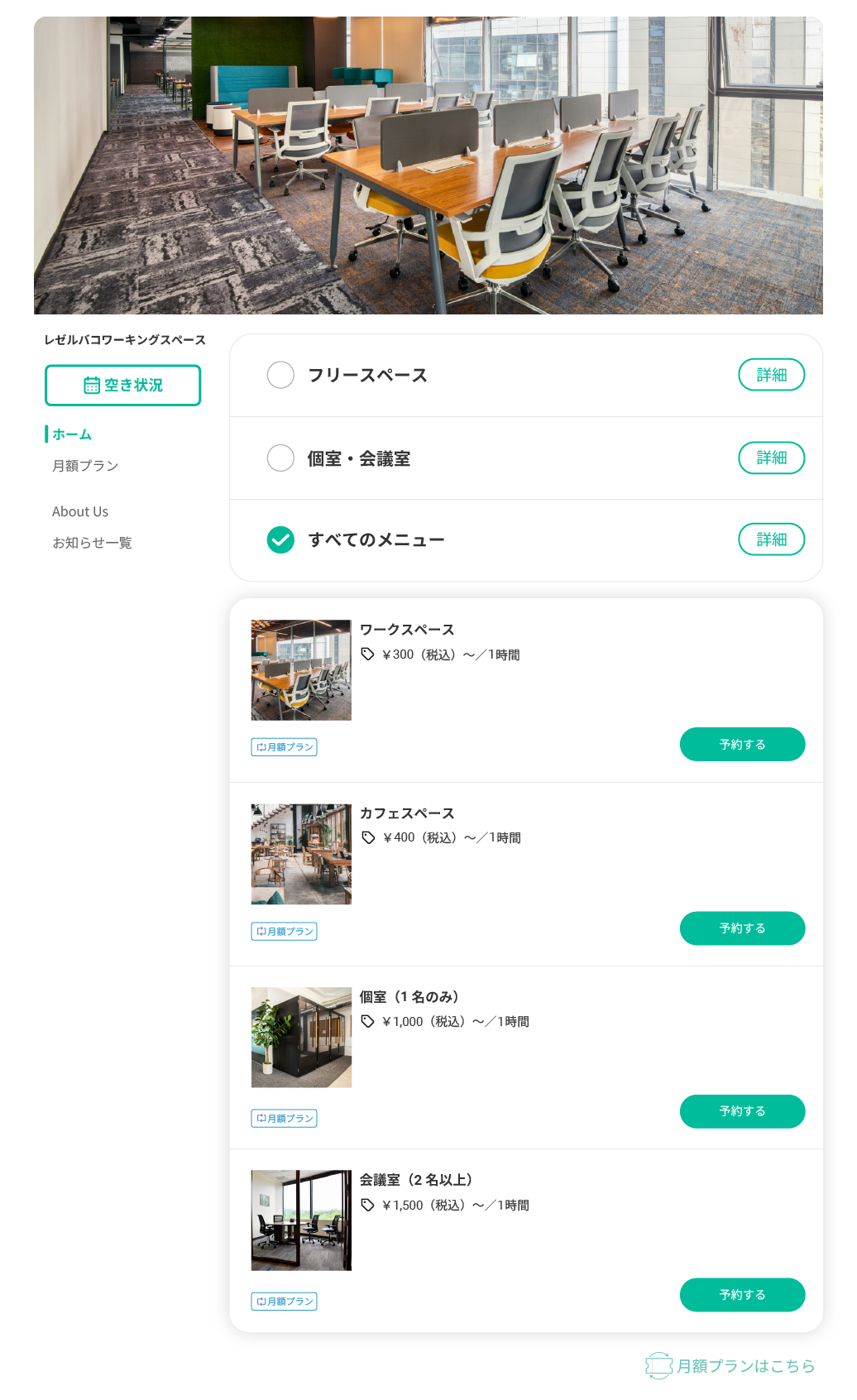Reserve 会議室（2名以上） with 予約する
Screen dimensions: 857x1400
pyautogui.click(x=742, y=1295)
